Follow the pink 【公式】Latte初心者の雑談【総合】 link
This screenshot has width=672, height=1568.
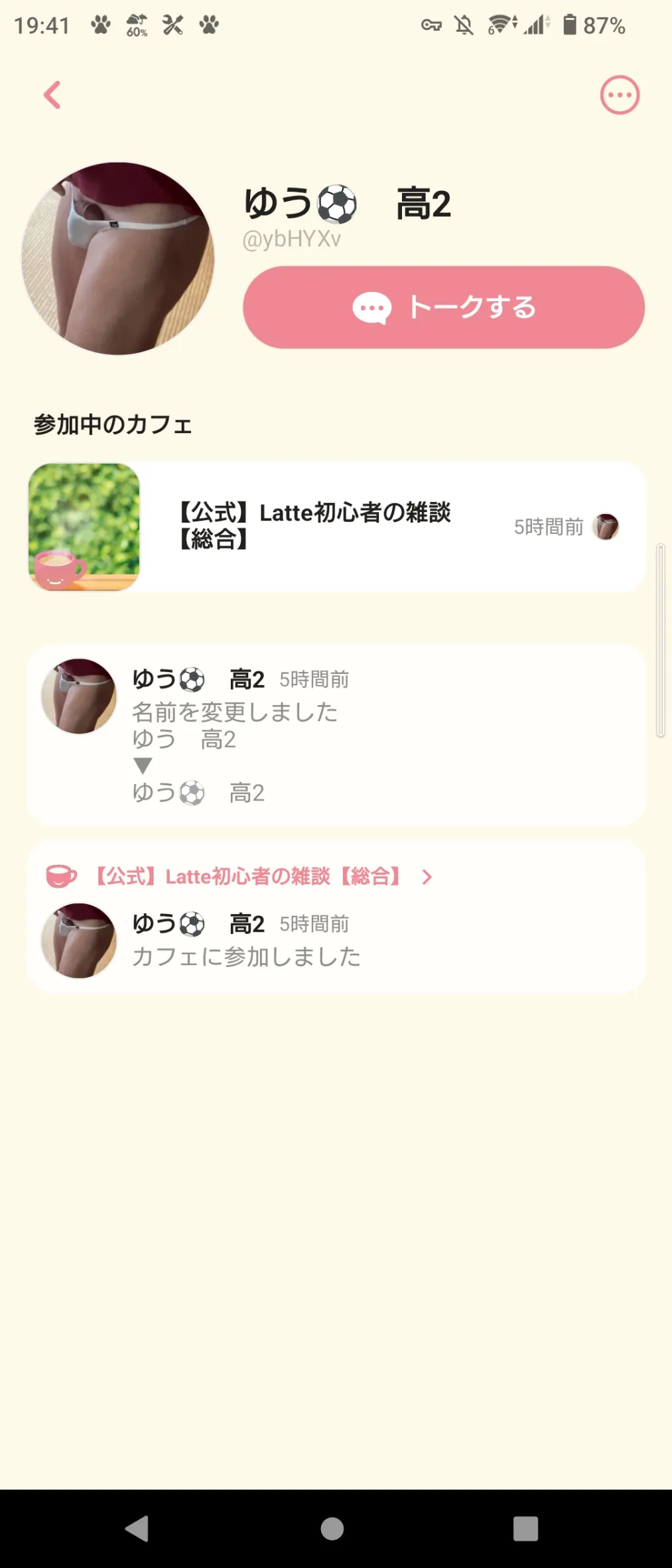click(249, 877)
